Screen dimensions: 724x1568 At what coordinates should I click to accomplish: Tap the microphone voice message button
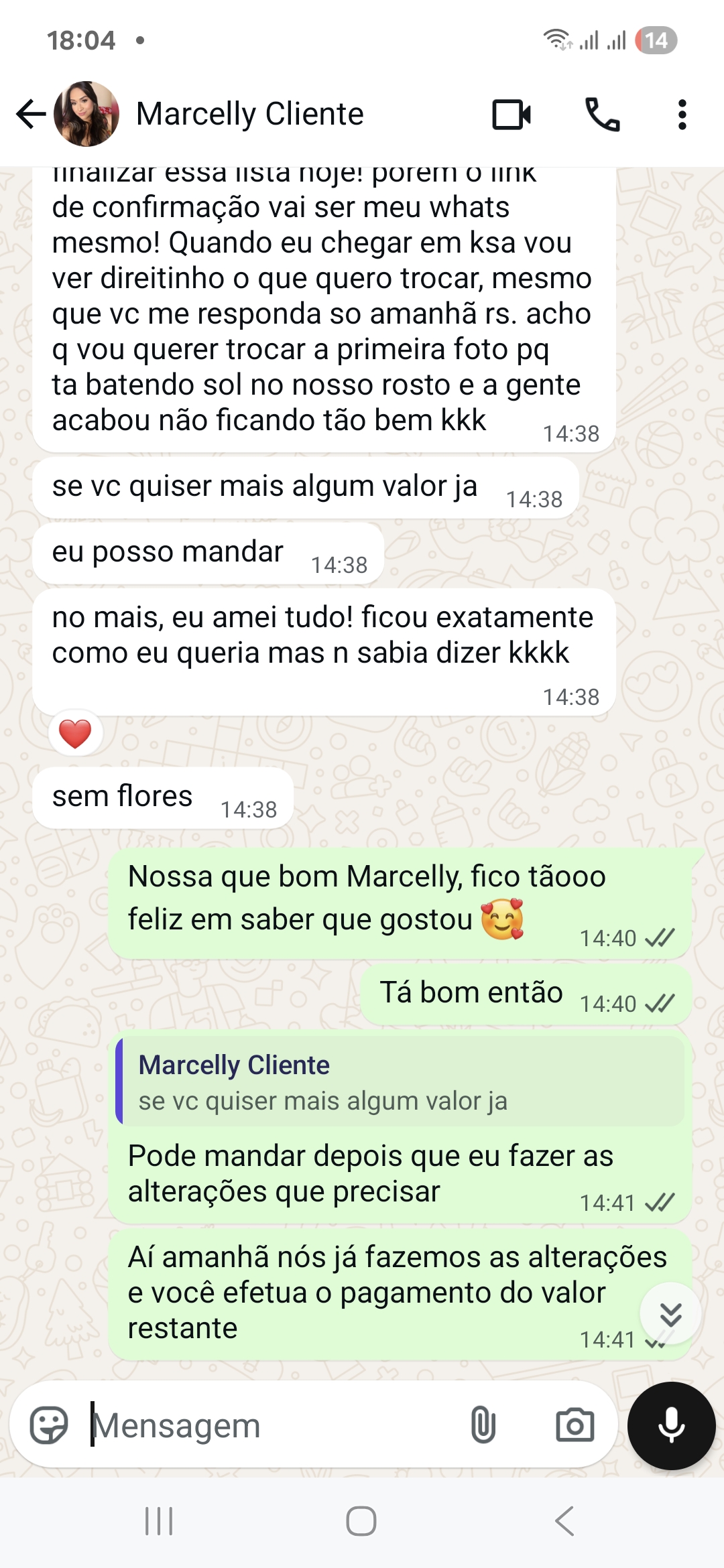671,1425
